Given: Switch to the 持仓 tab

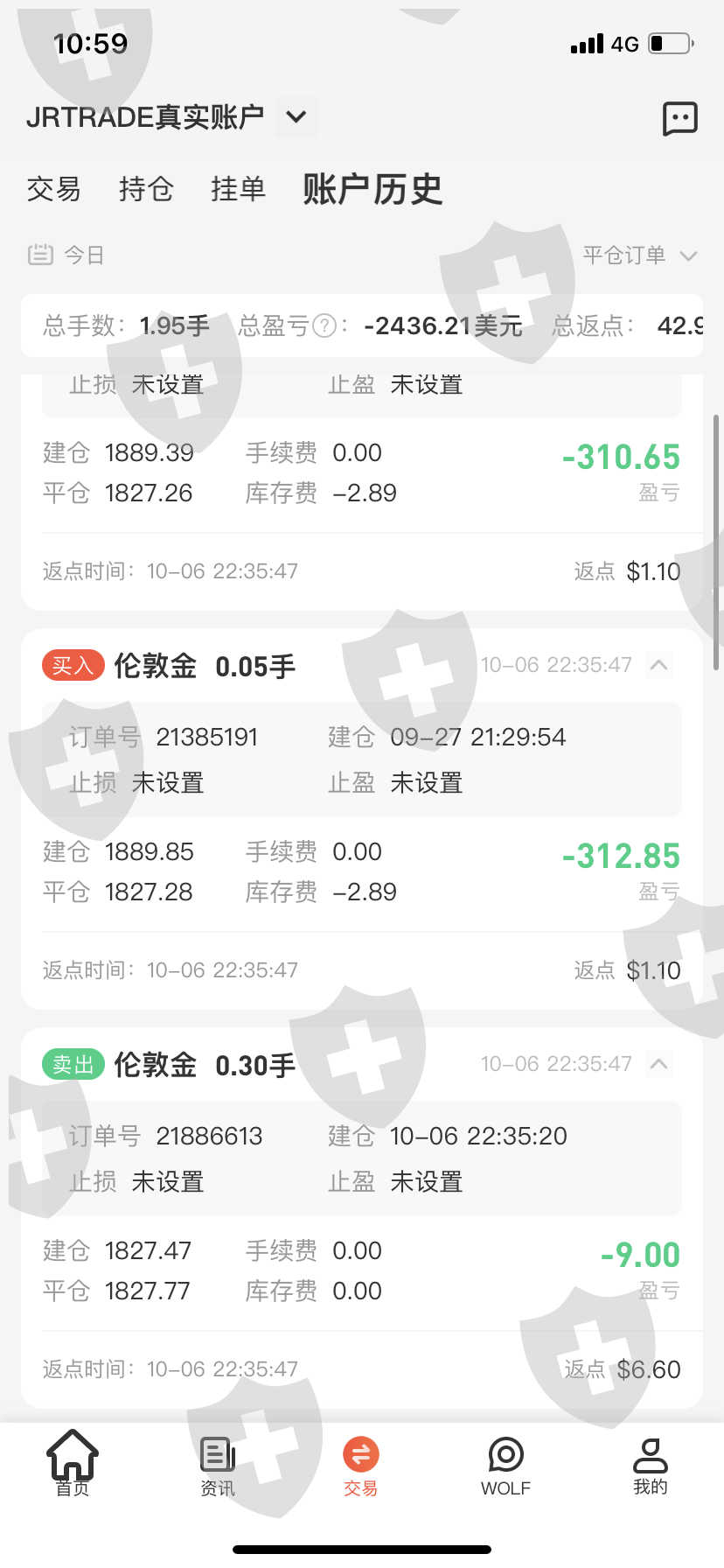Looking at the screenshot, I should point(146,189).
